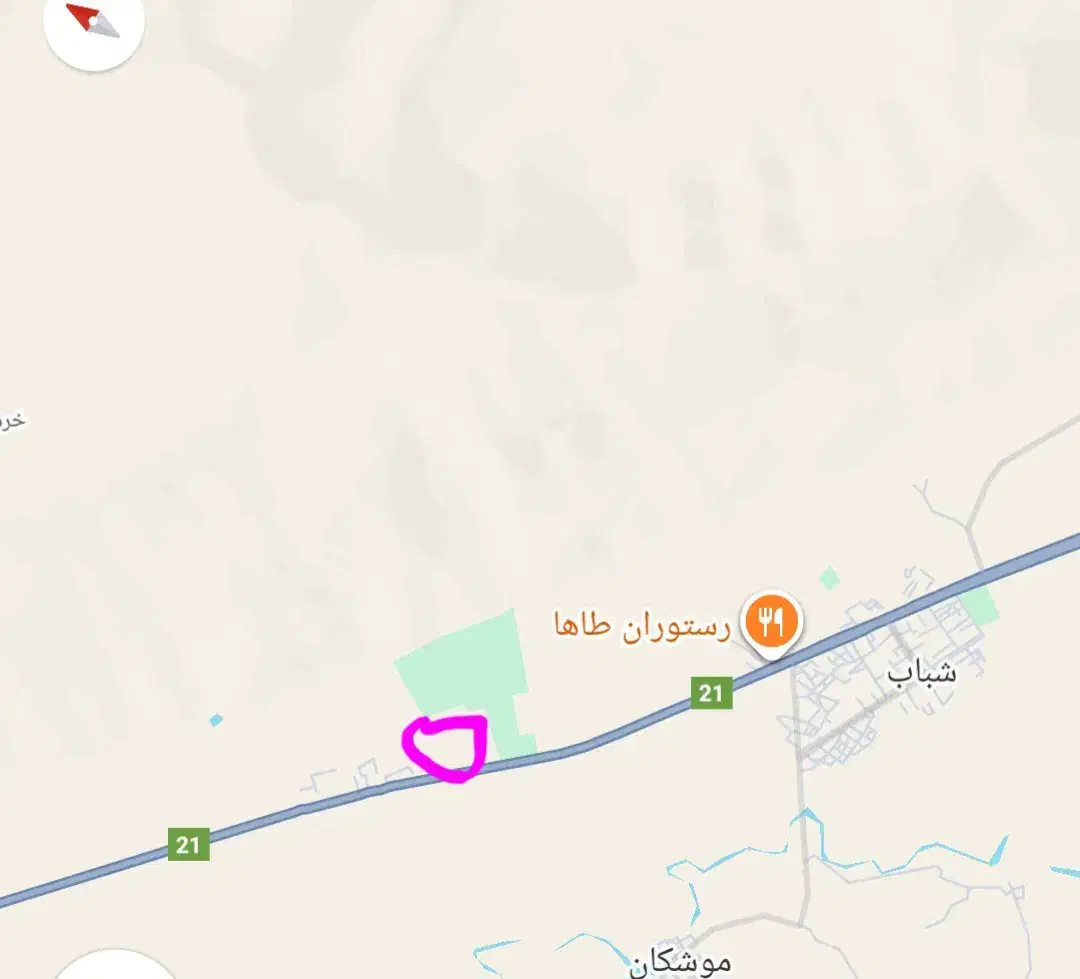Open the رستوران طاها restaurant marker
Image resolution: width=1080 pixels, height=979 pixels.
[x=772, y=623]
